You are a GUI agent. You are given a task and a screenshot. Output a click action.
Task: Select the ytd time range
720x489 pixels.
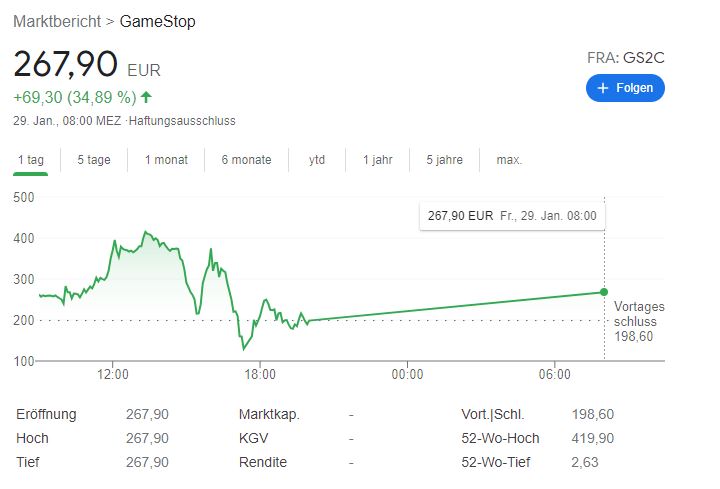317,160
